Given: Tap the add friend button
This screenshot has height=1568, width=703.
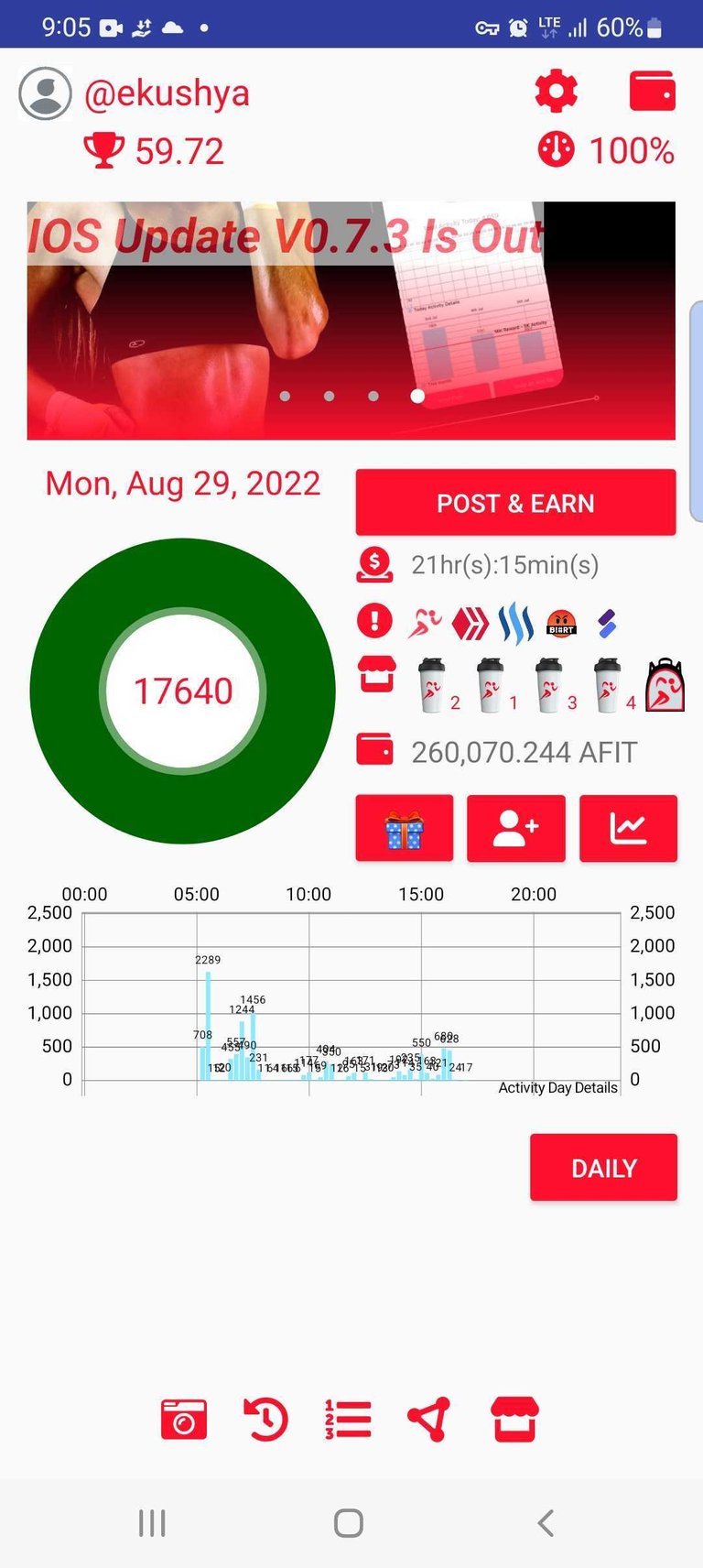Looking at the screenshot, I should click(x=515, y=829).
